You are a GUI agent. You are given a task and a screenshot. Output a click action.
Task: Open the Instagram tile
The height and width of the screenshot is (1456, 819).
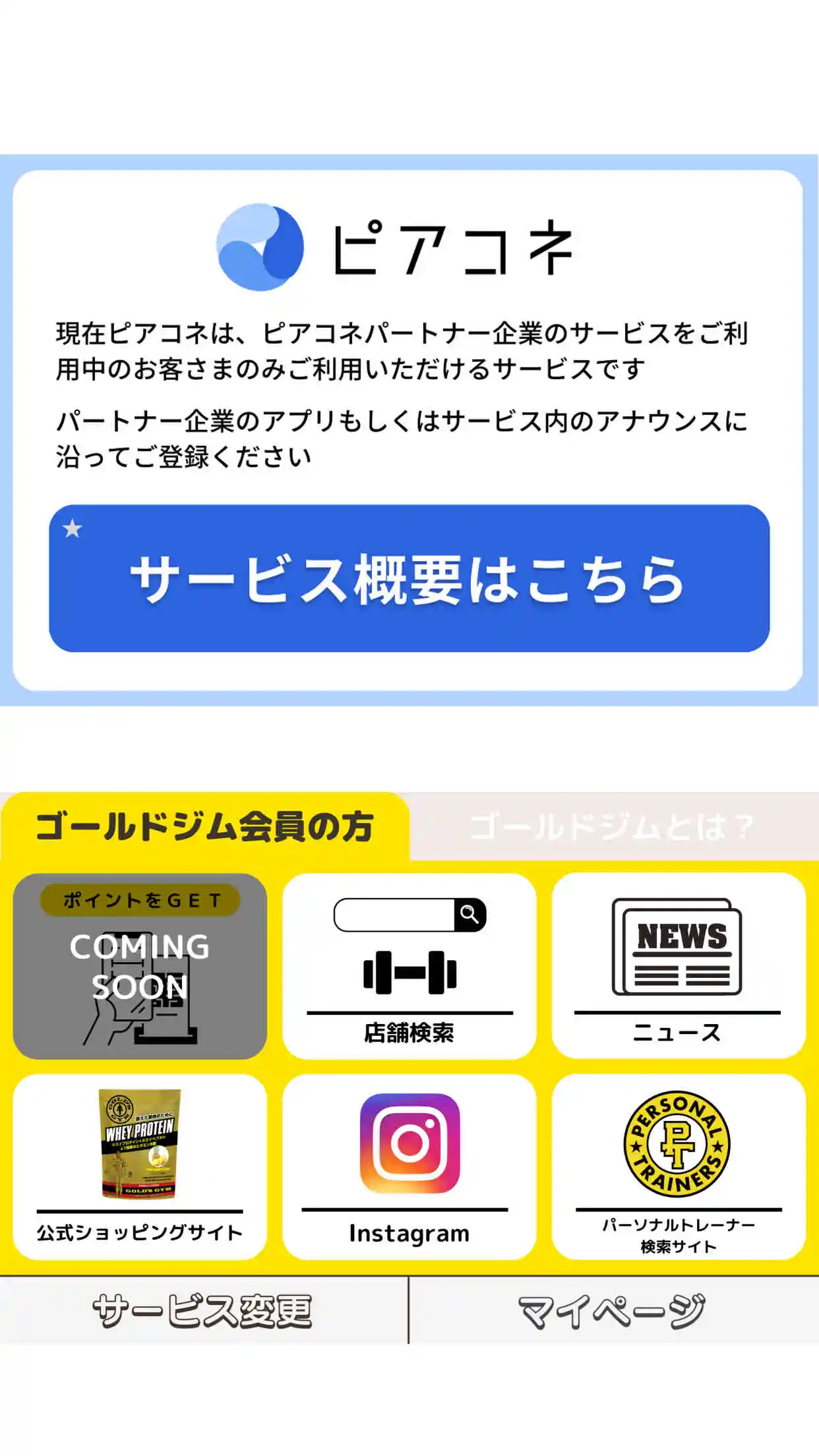409,1167
